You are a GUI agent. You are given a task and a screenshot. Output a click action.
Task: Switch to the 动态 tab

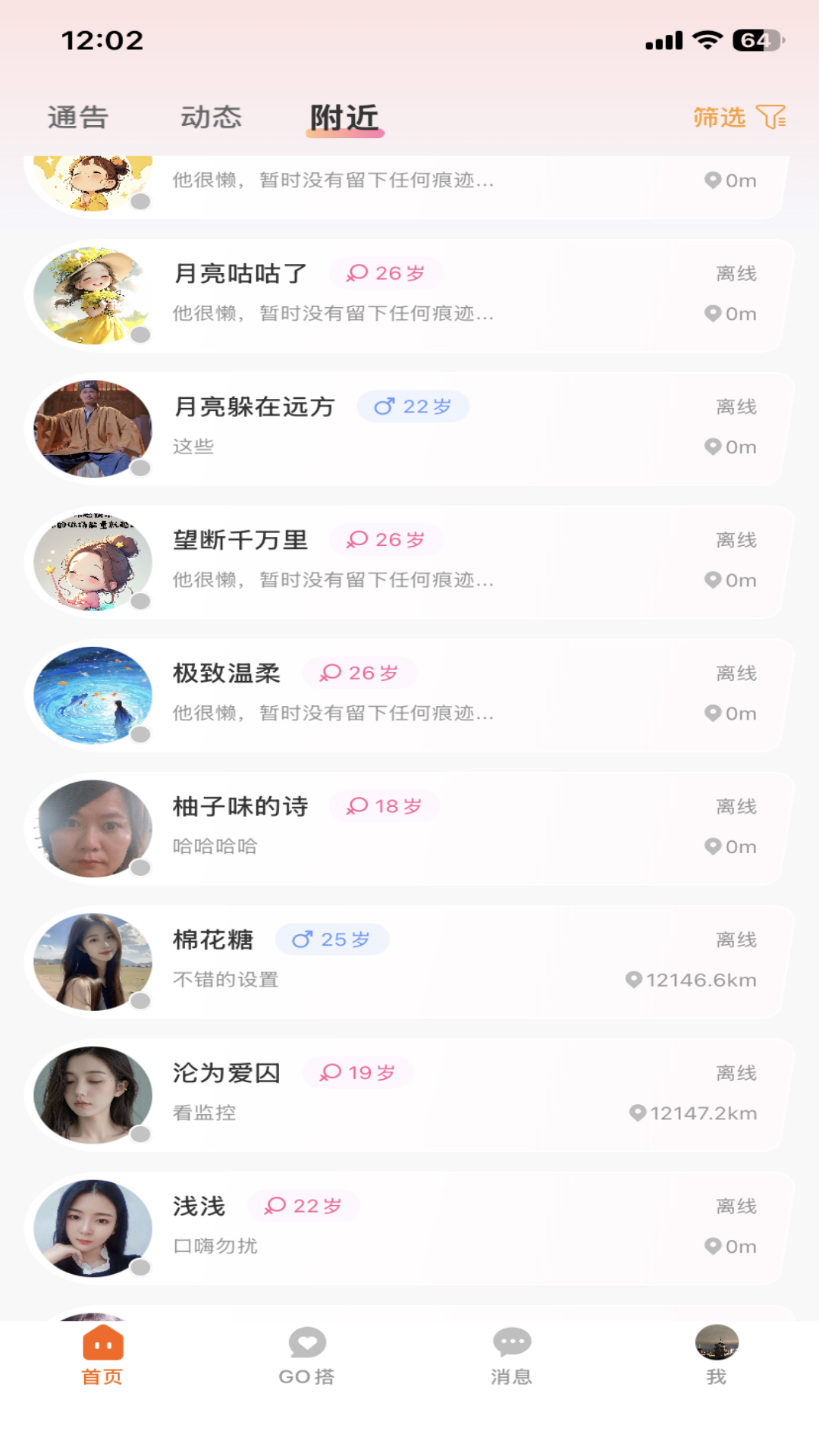[211, 117]
